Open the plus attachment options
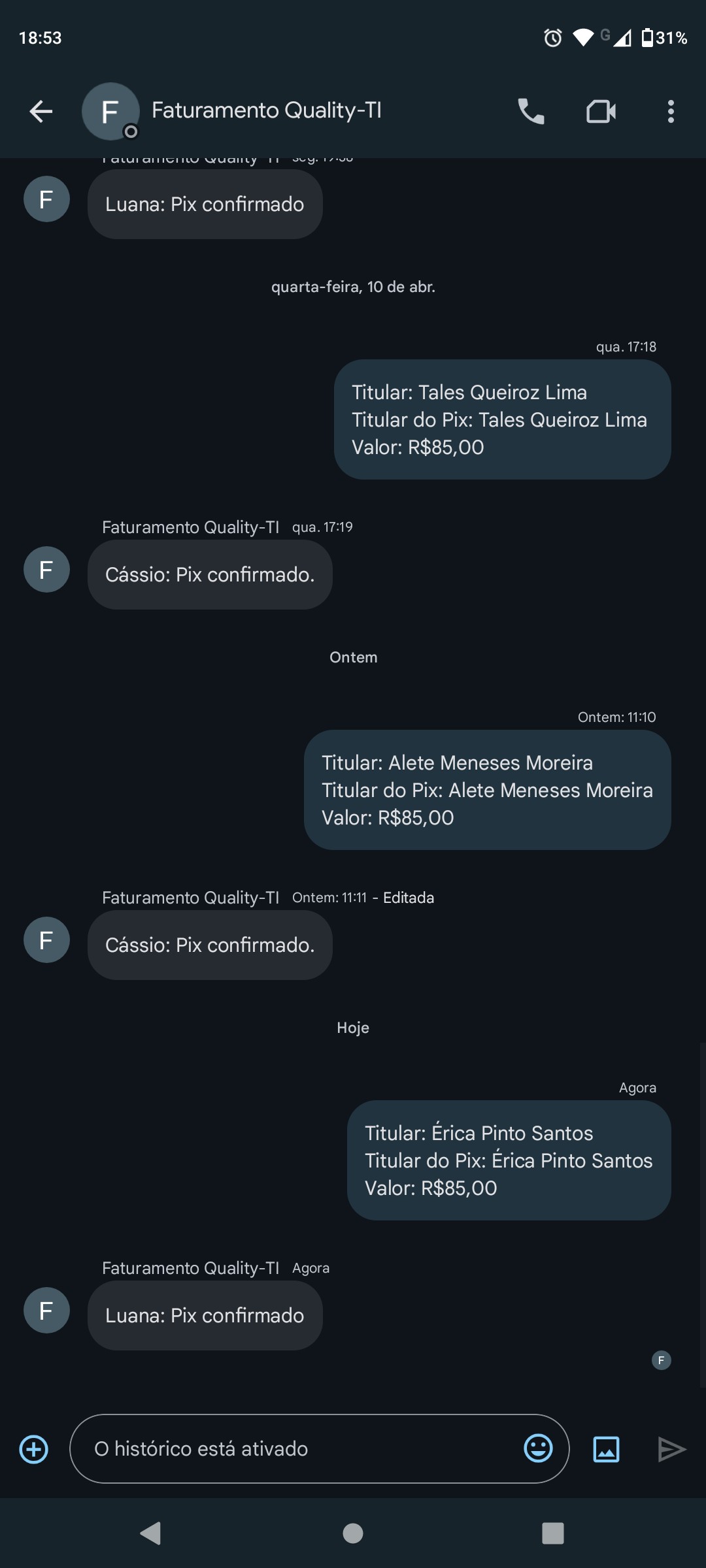 [34, 1449]
